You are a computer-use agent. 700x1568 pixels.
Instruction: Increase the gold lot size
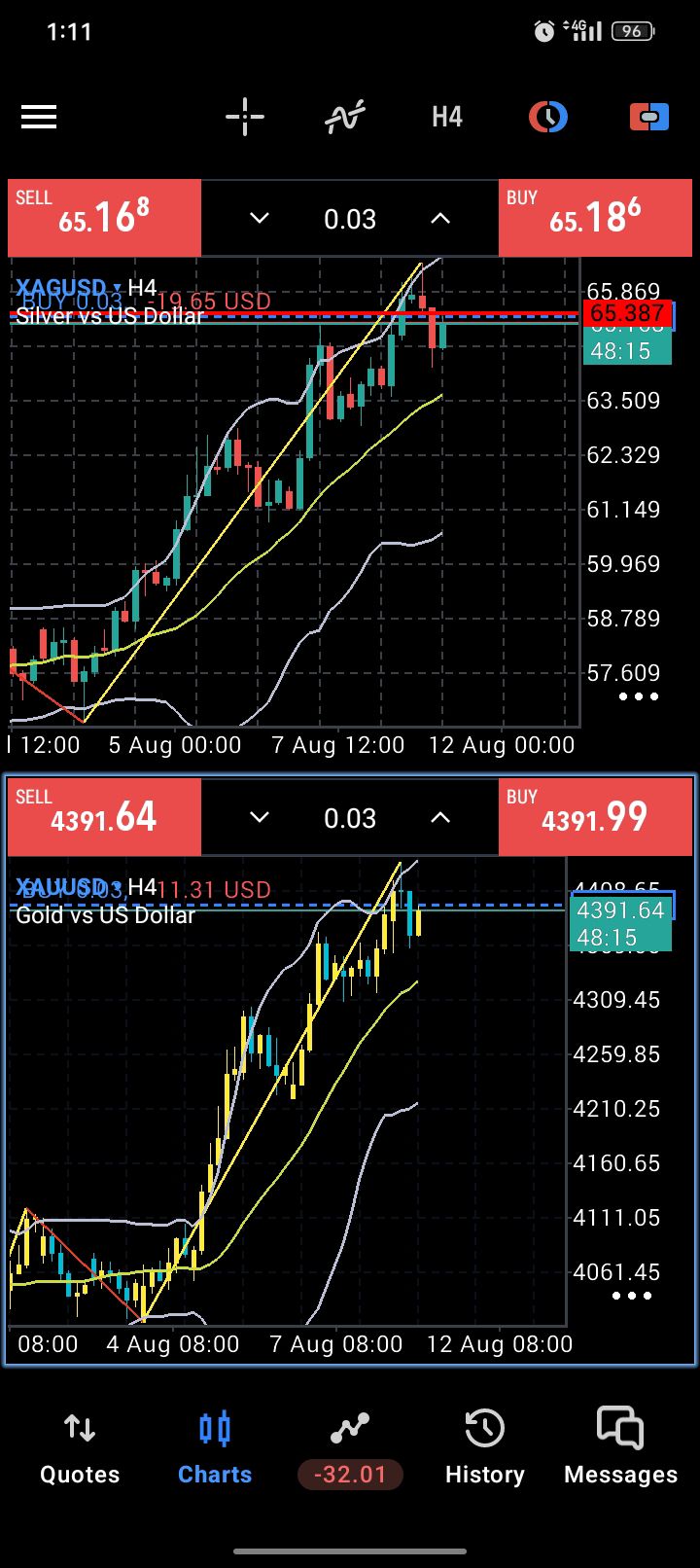click(x=440, y=818)
